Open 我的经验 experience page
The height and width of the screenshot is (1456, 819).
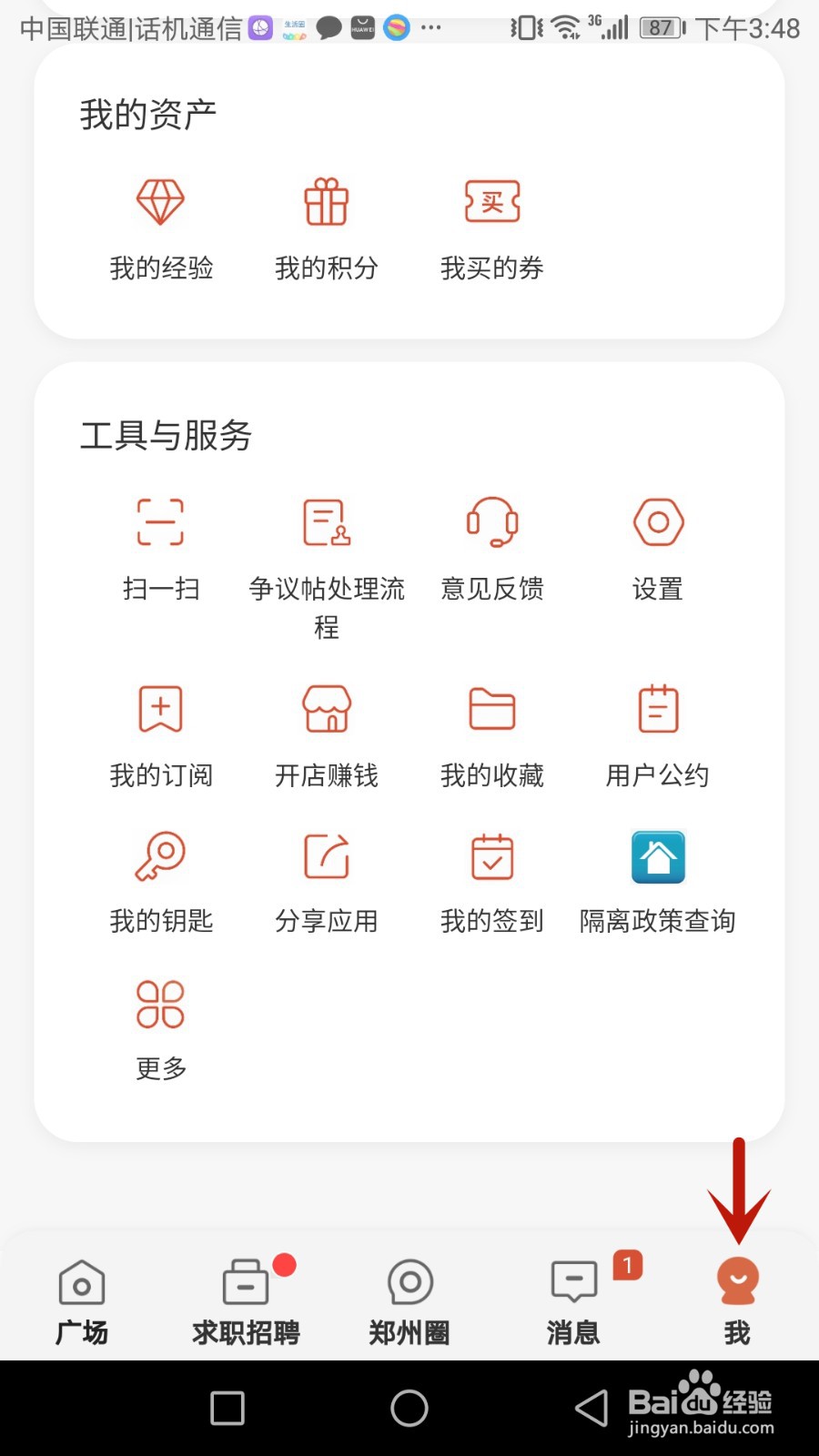[160, 227]
